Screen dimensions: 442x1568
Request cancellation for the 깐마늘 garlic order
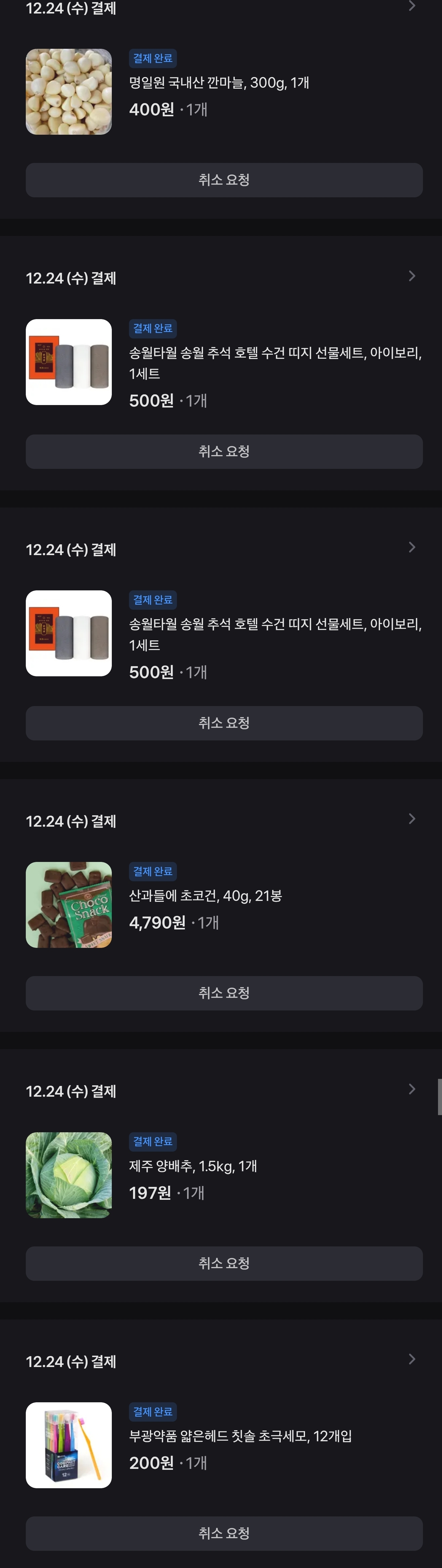[224, 180]
